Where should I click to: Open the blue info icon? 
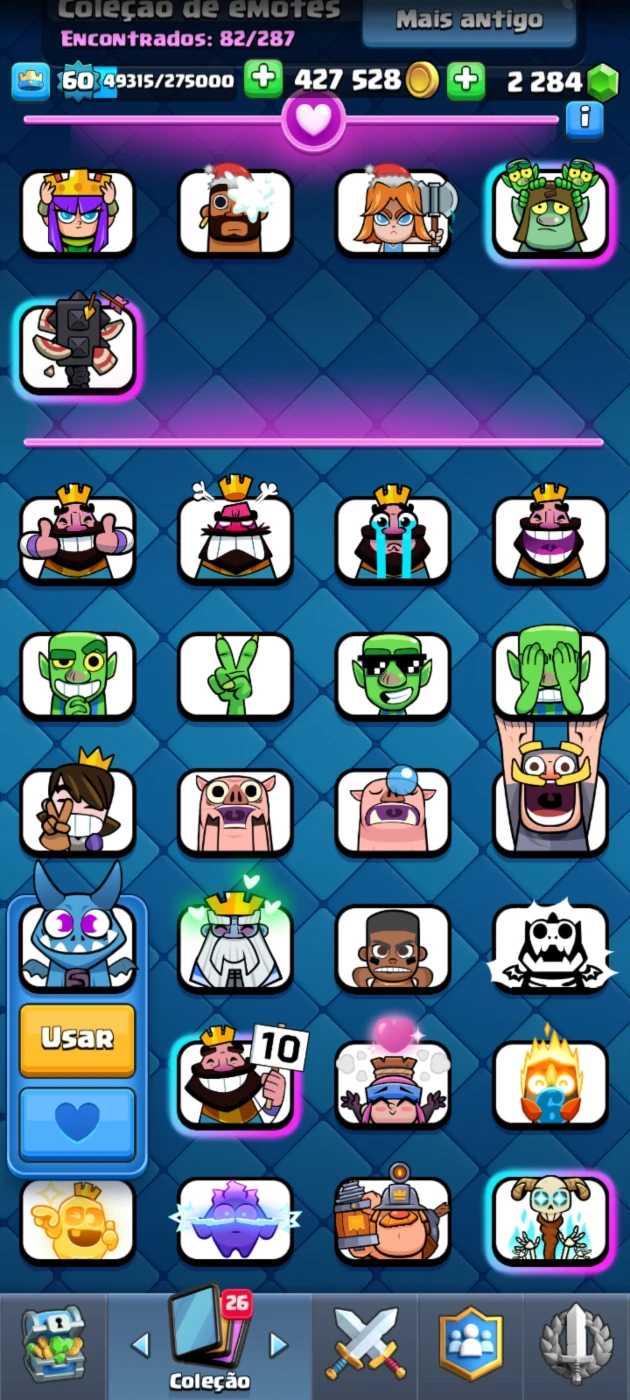584,120
